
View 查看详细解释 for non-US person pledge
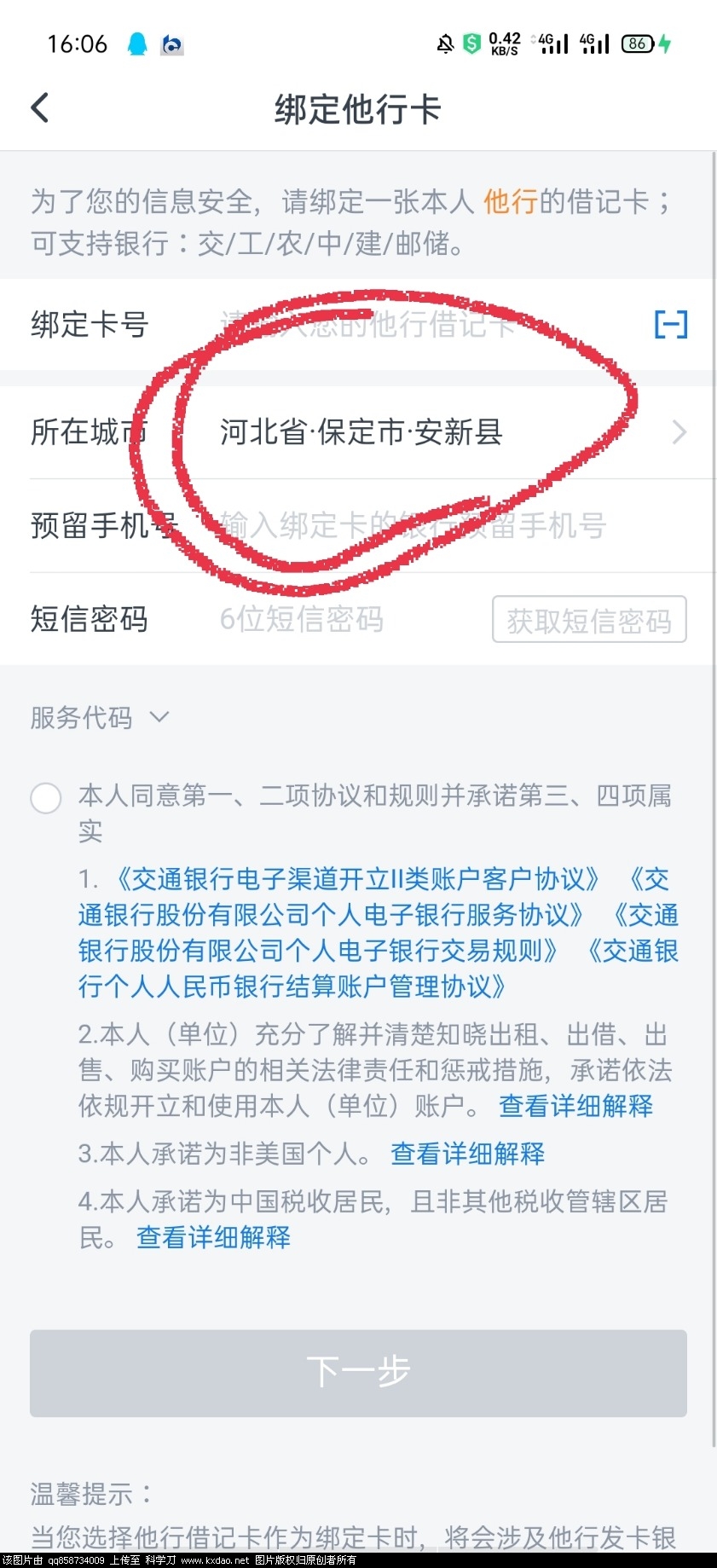[467, 1154]
